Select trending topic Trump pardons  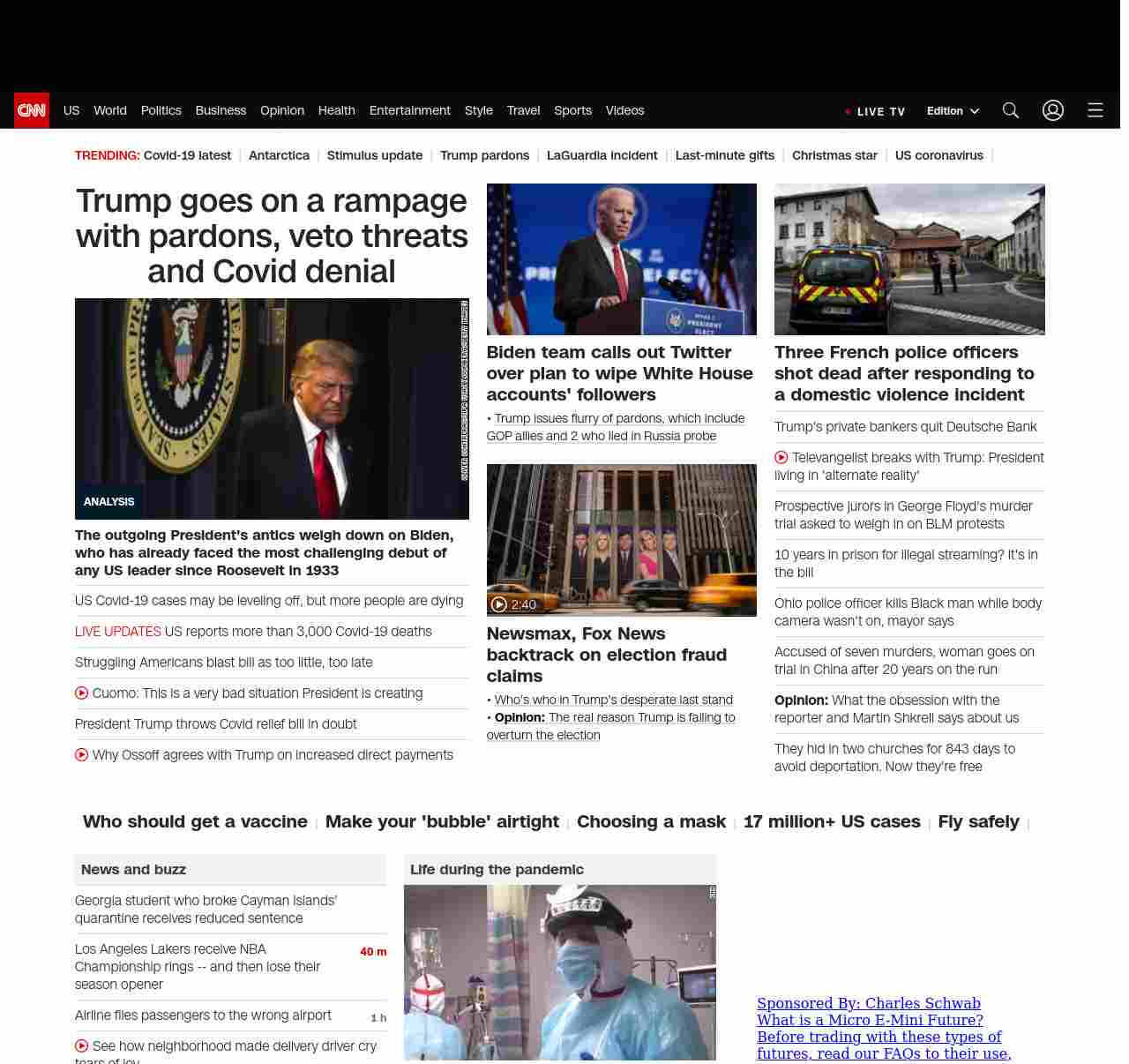[x=484, y=155]
